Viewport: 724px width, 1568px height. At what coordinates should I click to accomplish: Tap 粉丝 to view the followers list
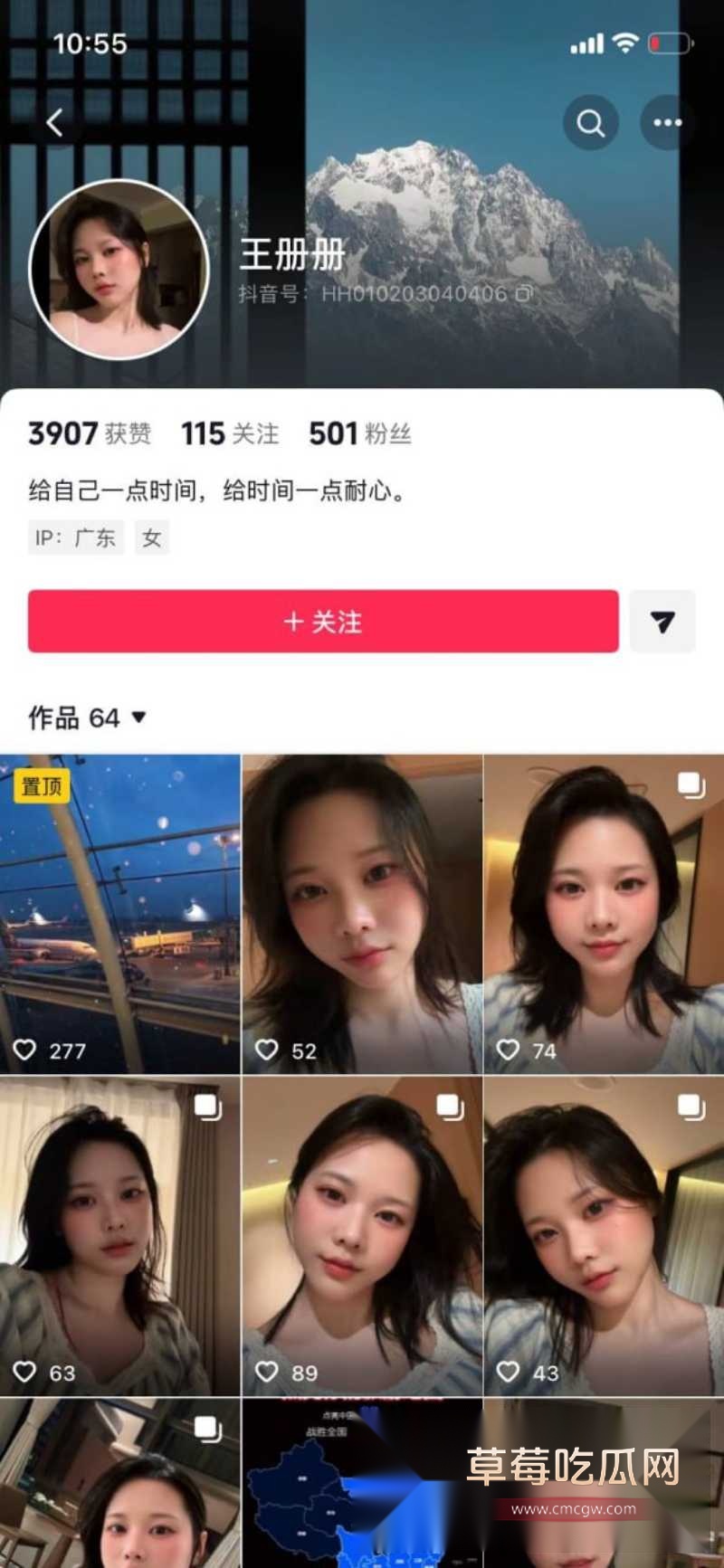[359, 435]
